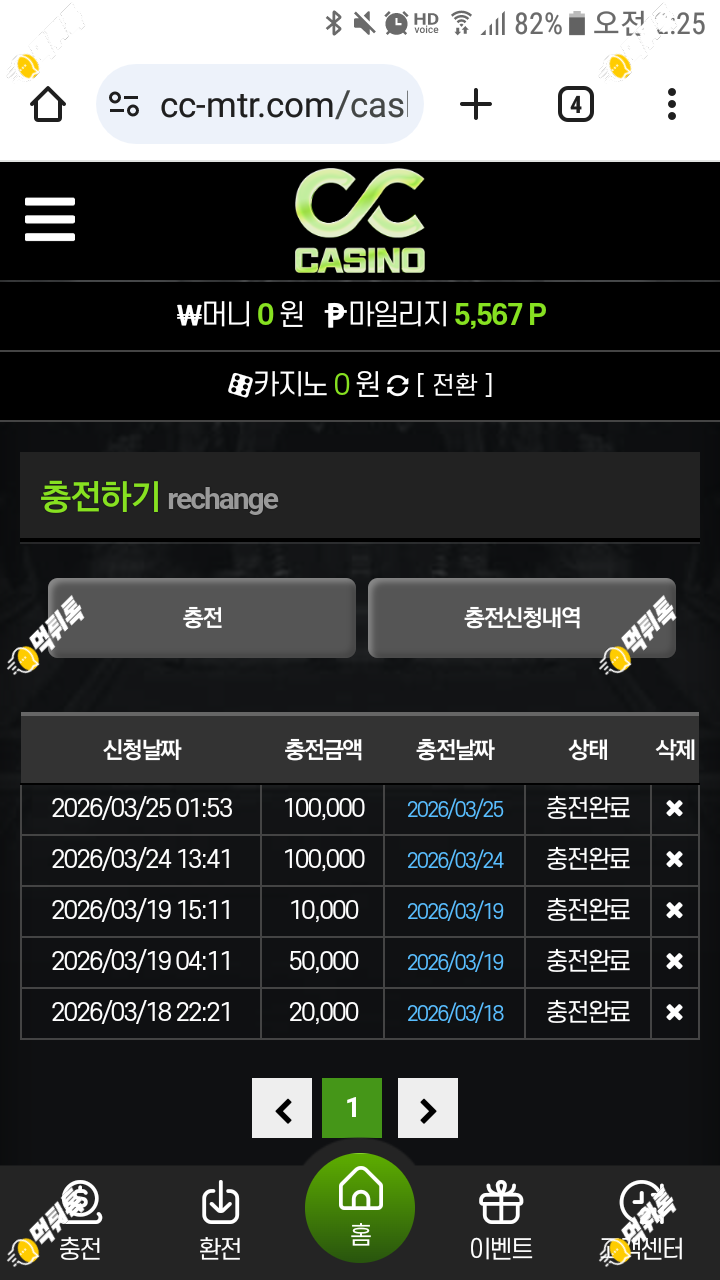The image size is (720, 1280).
Task: Tap the browser home icon
Action: tap(48, 104)
